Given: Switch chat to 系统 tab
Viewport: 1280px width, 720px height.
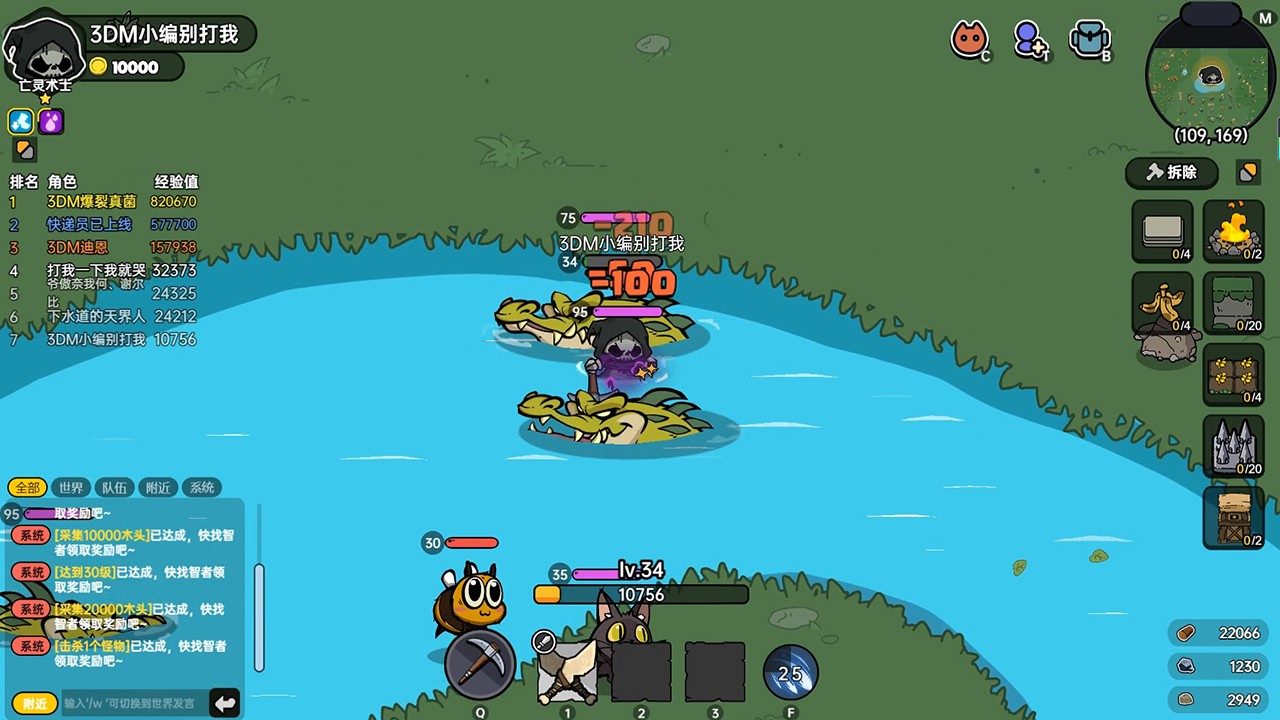Looking at the screenshot, I should pos(202,487).
